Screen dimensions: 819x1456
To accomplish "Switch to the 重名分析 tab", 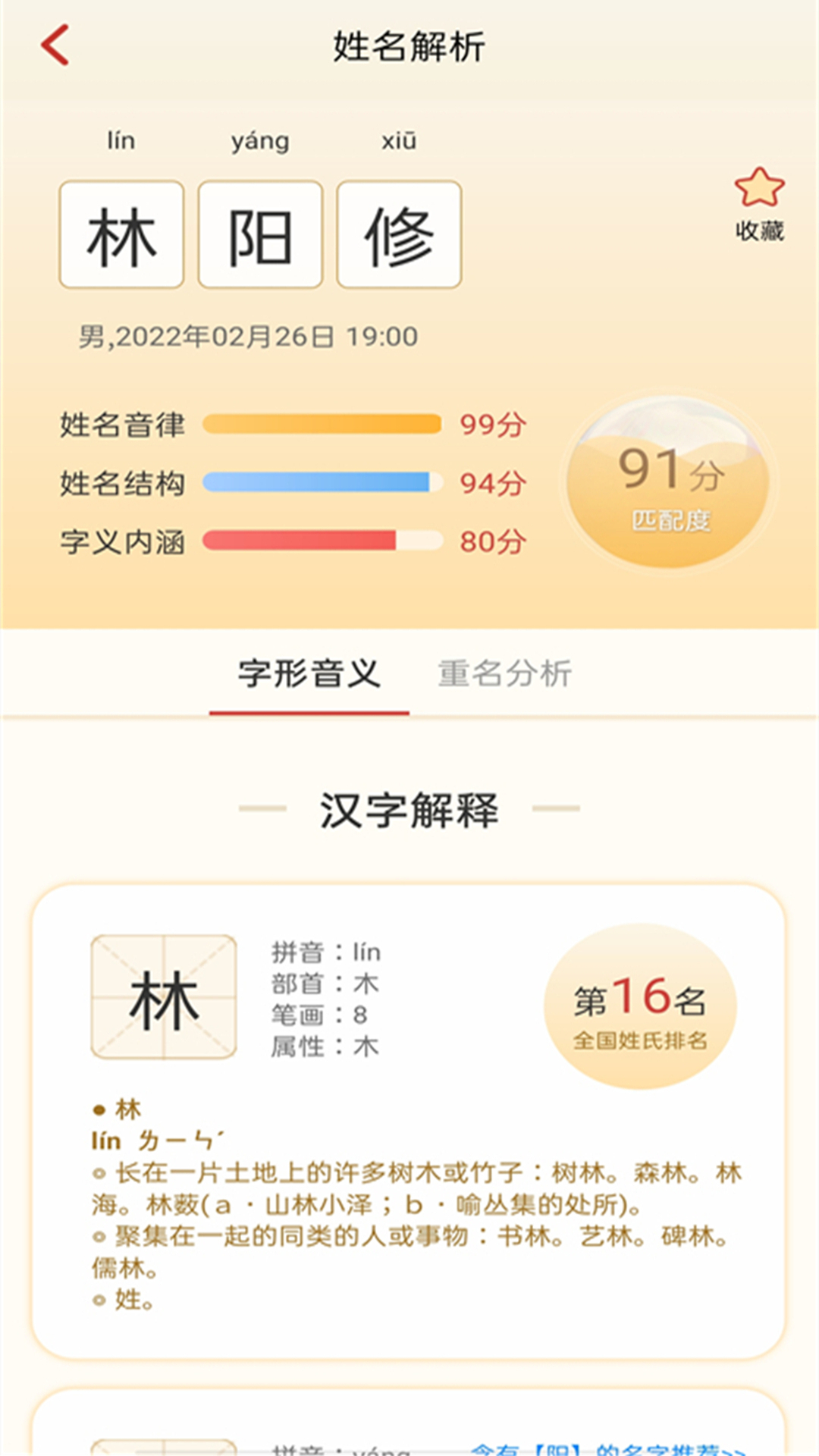I will (505, 673).
